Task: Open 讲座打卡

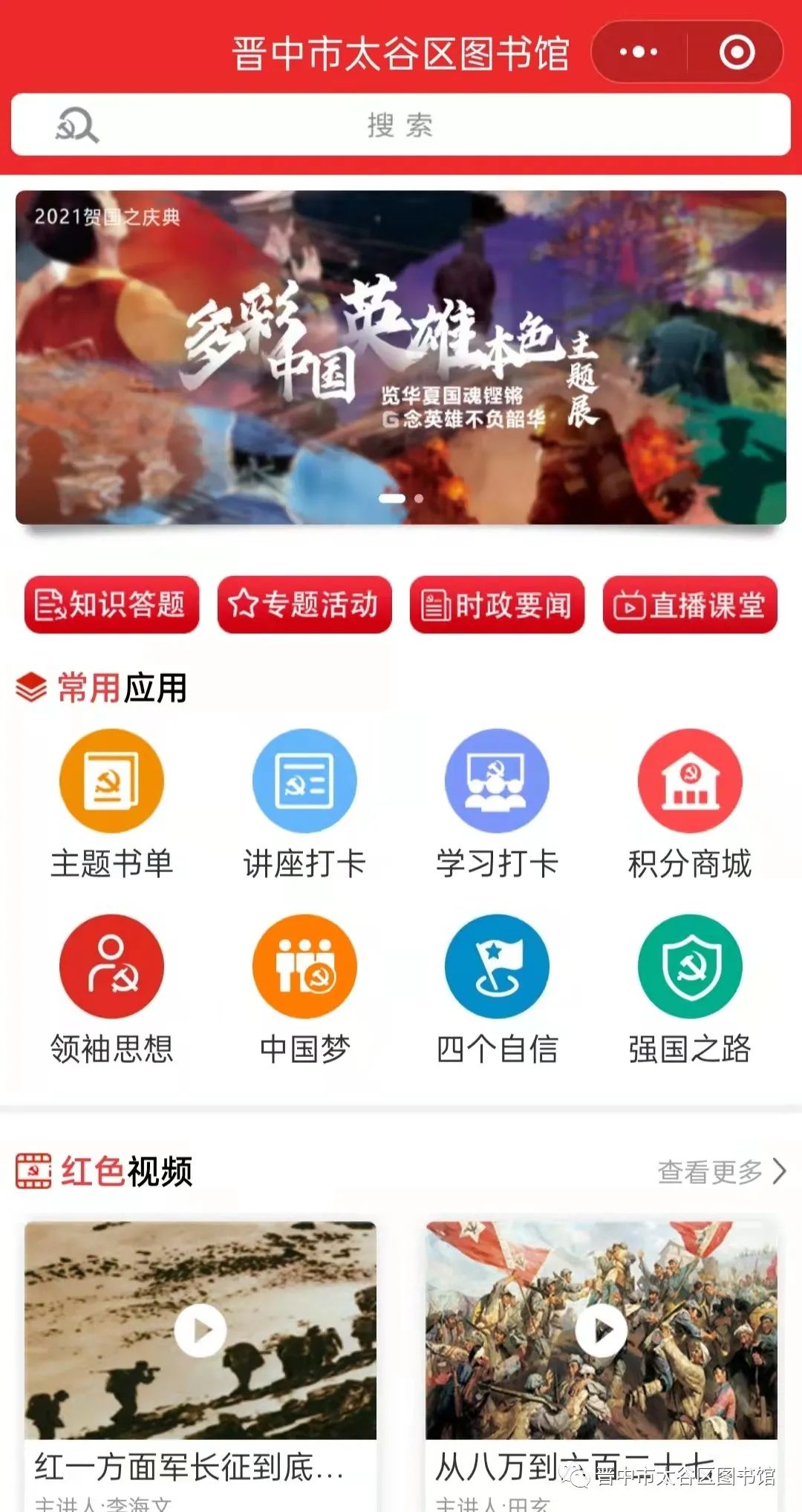Action: point(304,781)
